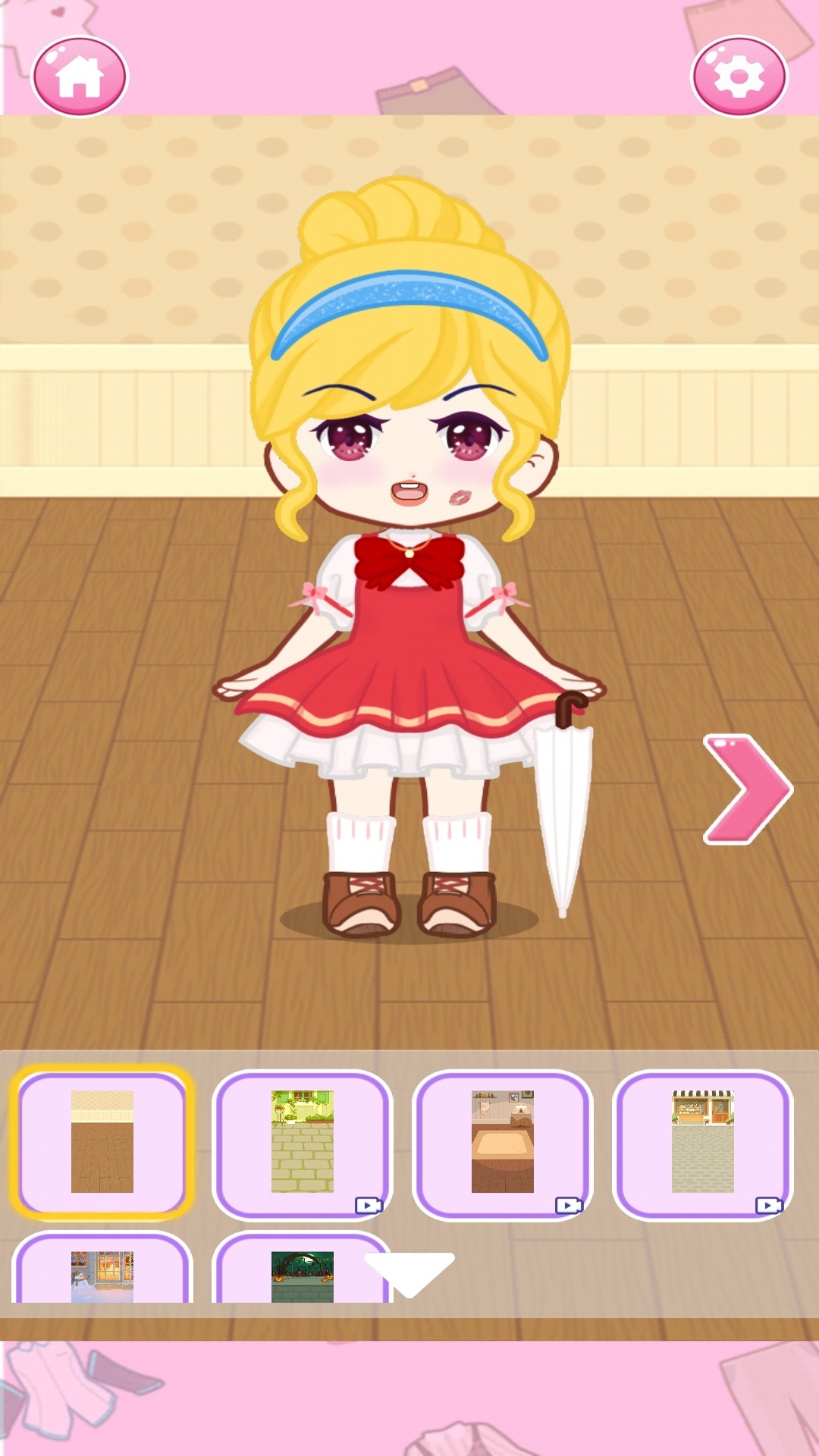Choose the garden stone path background
This screenshot has width=819, height=1456.
coord(302,1142)
